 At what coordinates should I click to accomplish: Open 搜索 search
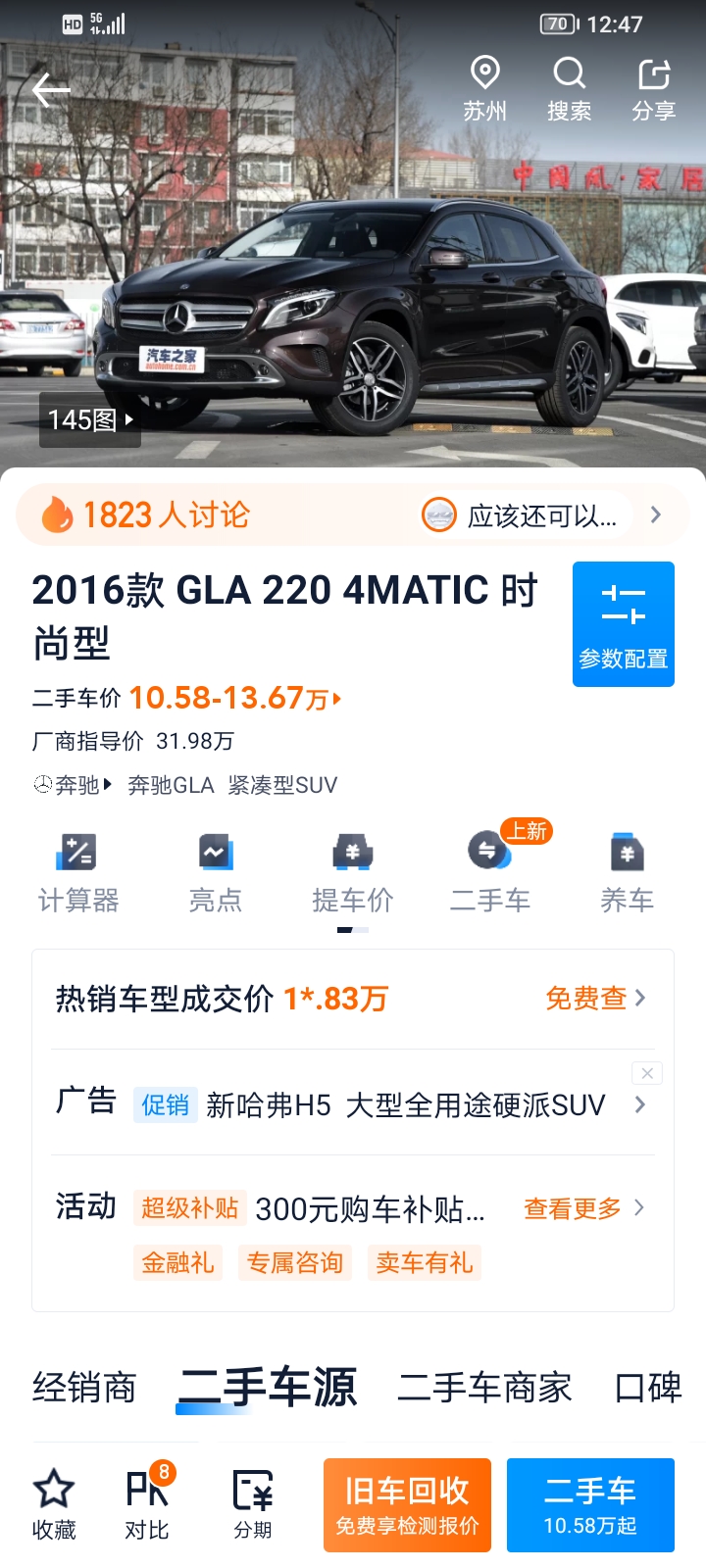[x=569, y=89]
